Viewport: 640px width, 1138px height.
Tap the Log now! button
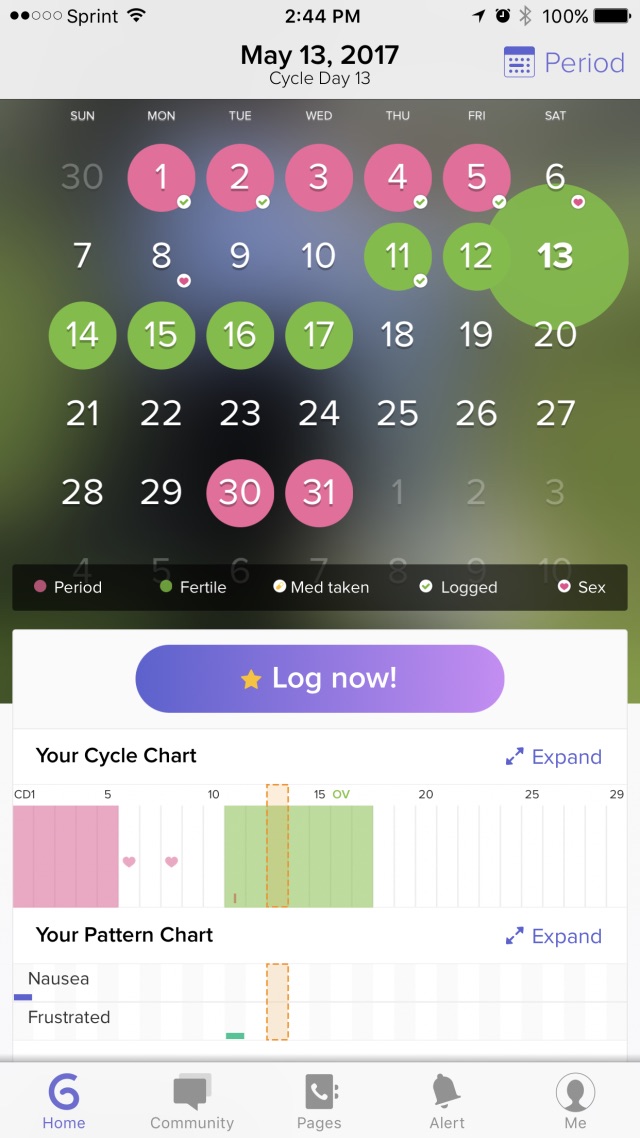click(320, 678)
